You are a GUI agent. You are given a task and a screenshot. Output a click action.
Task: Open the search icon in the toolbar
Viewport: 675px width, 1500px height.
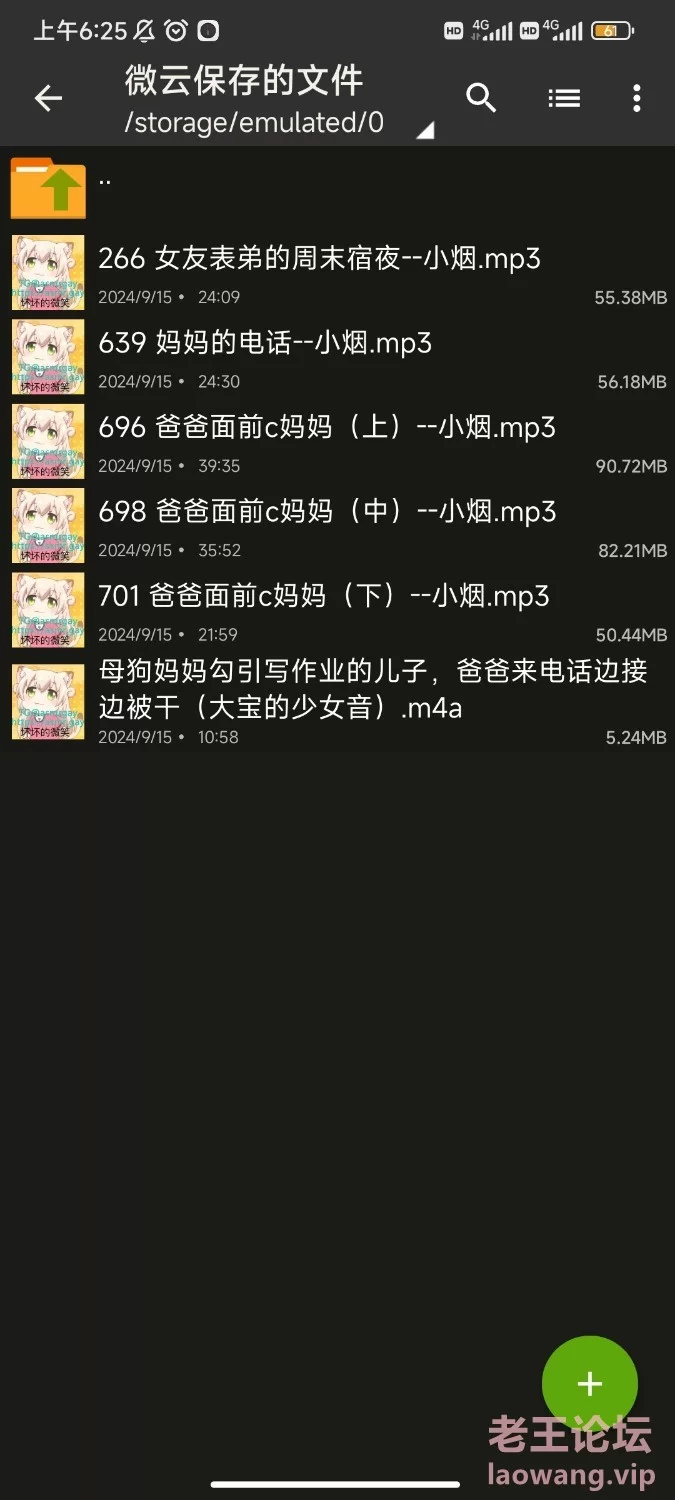(x=481, y=98)
